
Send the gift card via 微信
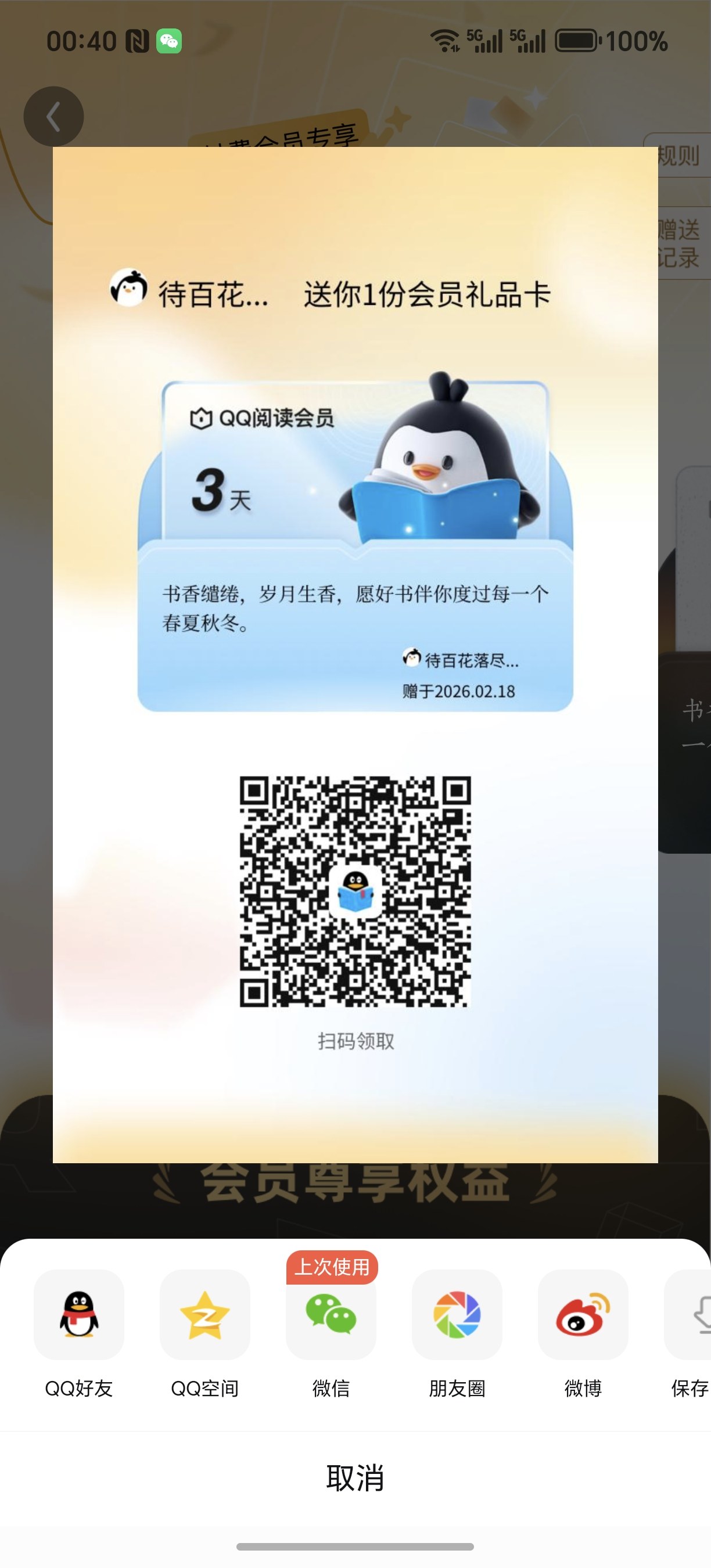pyautogui.click(x=331, y=1316)
